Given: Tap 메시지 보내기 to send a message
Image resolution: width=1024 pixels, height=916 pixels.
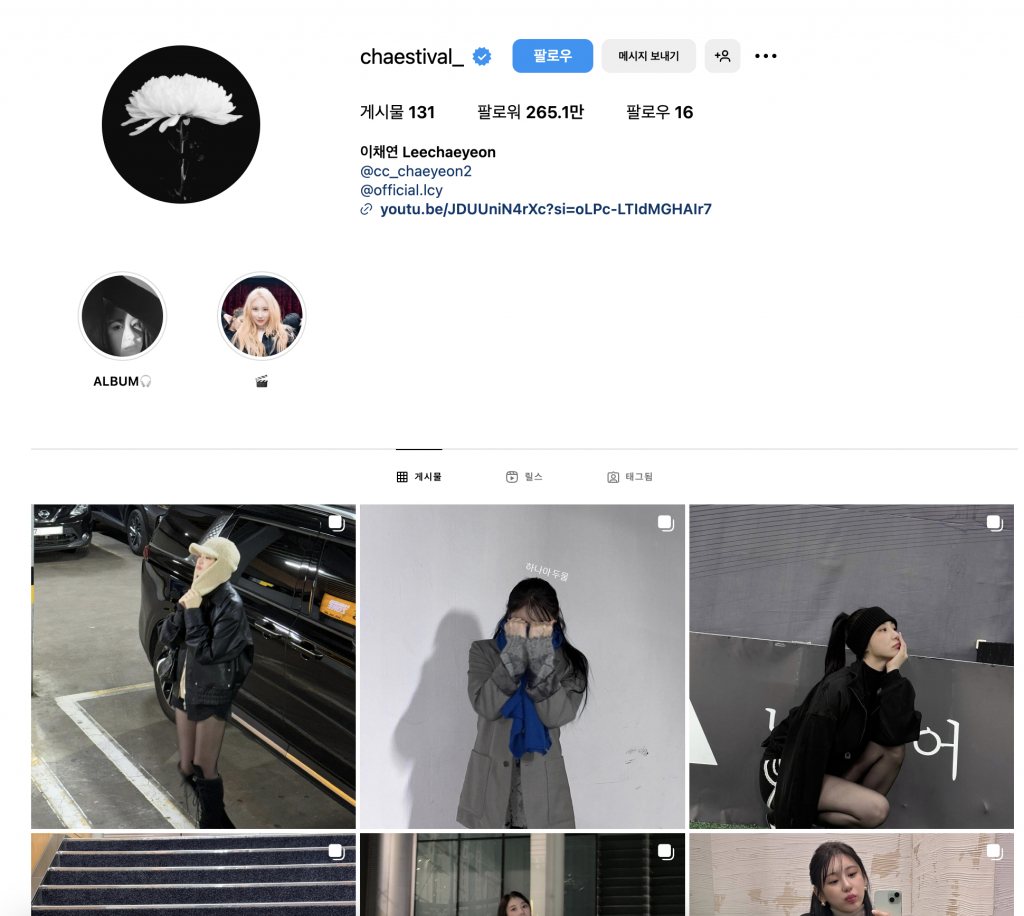Looking at the screenshot, I should 648,56.
